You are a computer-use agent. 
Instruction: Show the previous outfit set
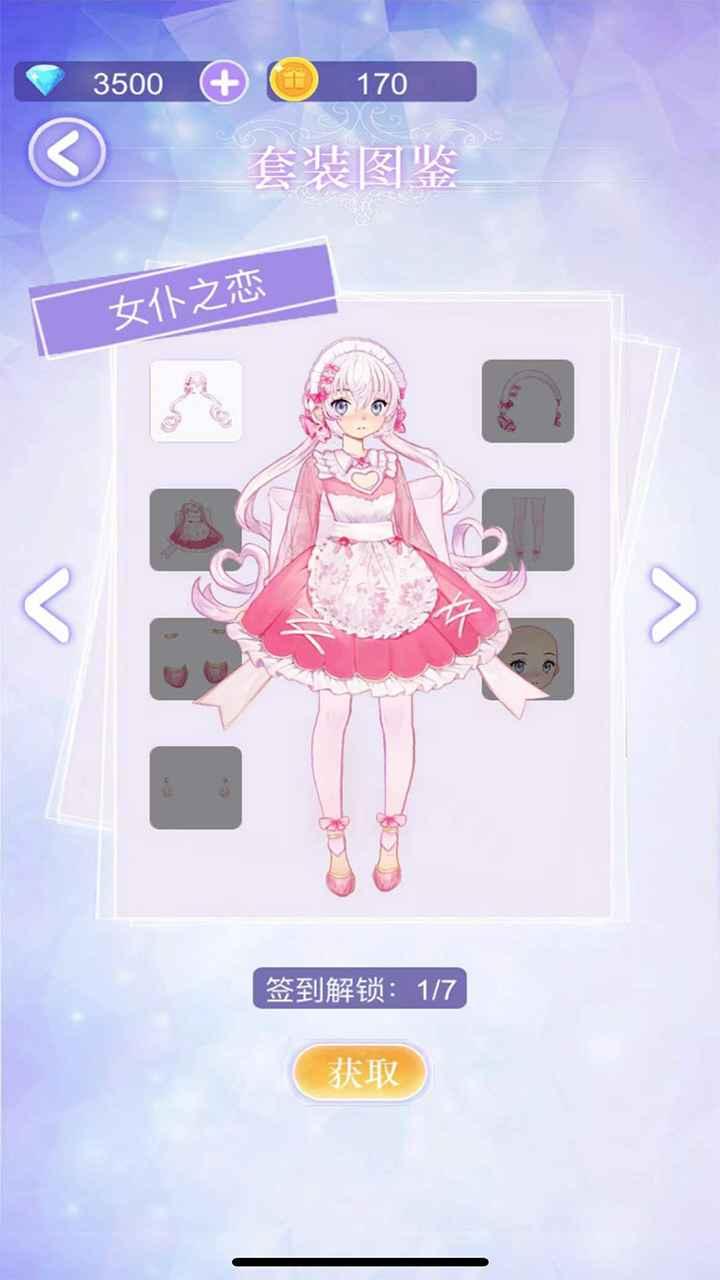[47, 604]
